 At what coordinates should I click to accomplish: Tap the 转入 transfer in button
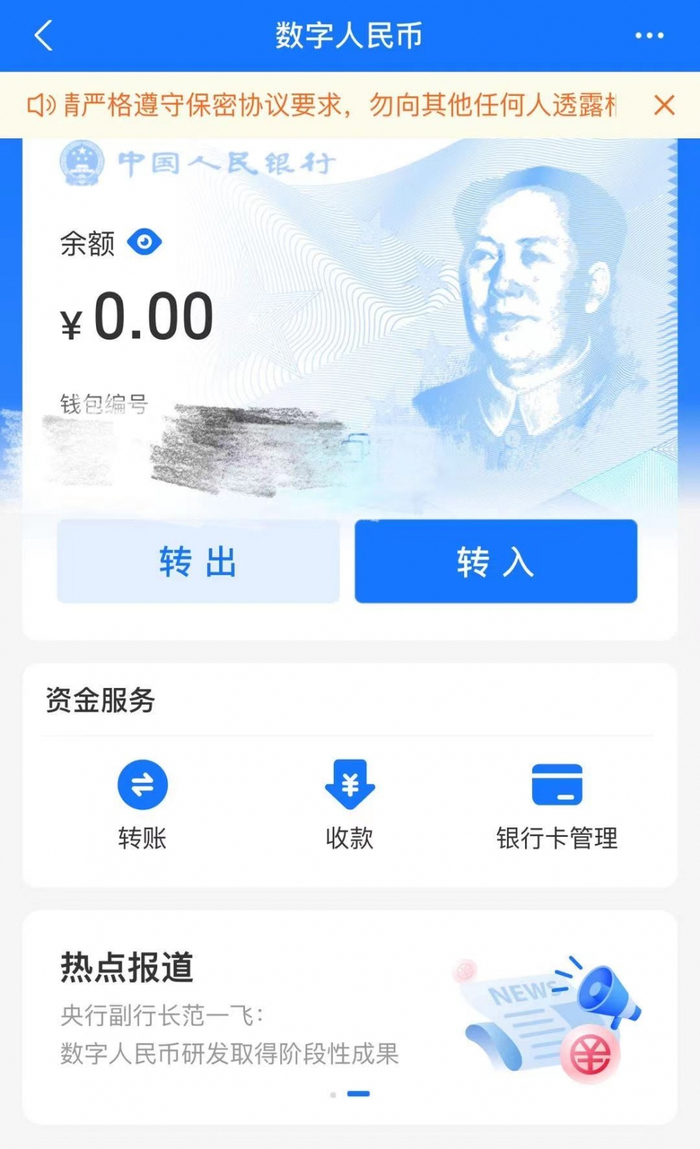point(496,561)
